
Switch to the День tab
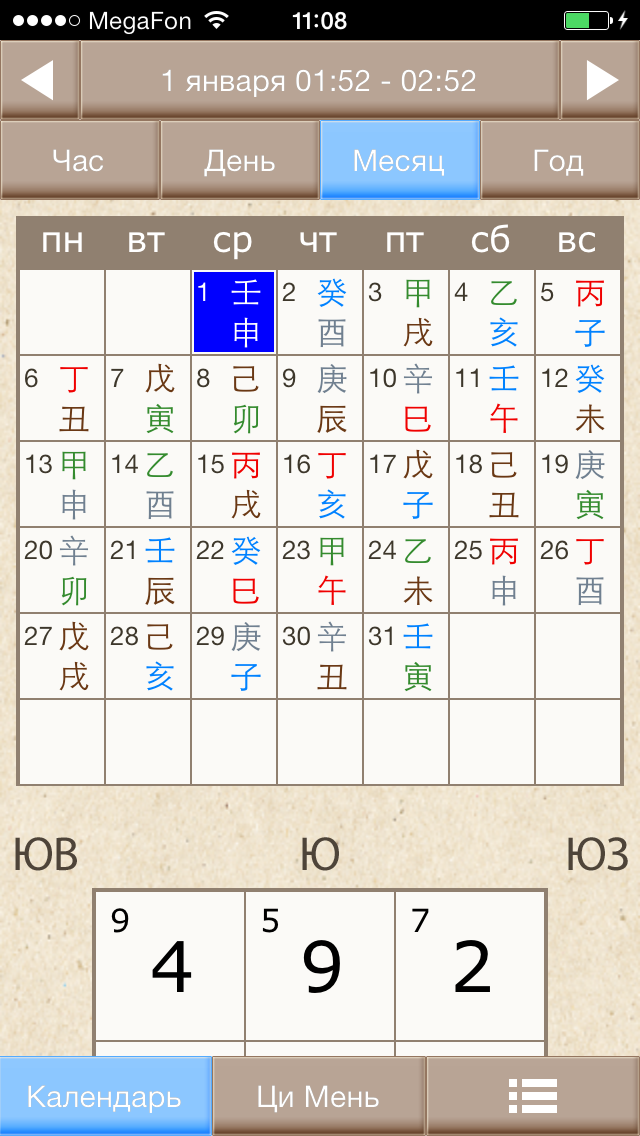(239, 160)
